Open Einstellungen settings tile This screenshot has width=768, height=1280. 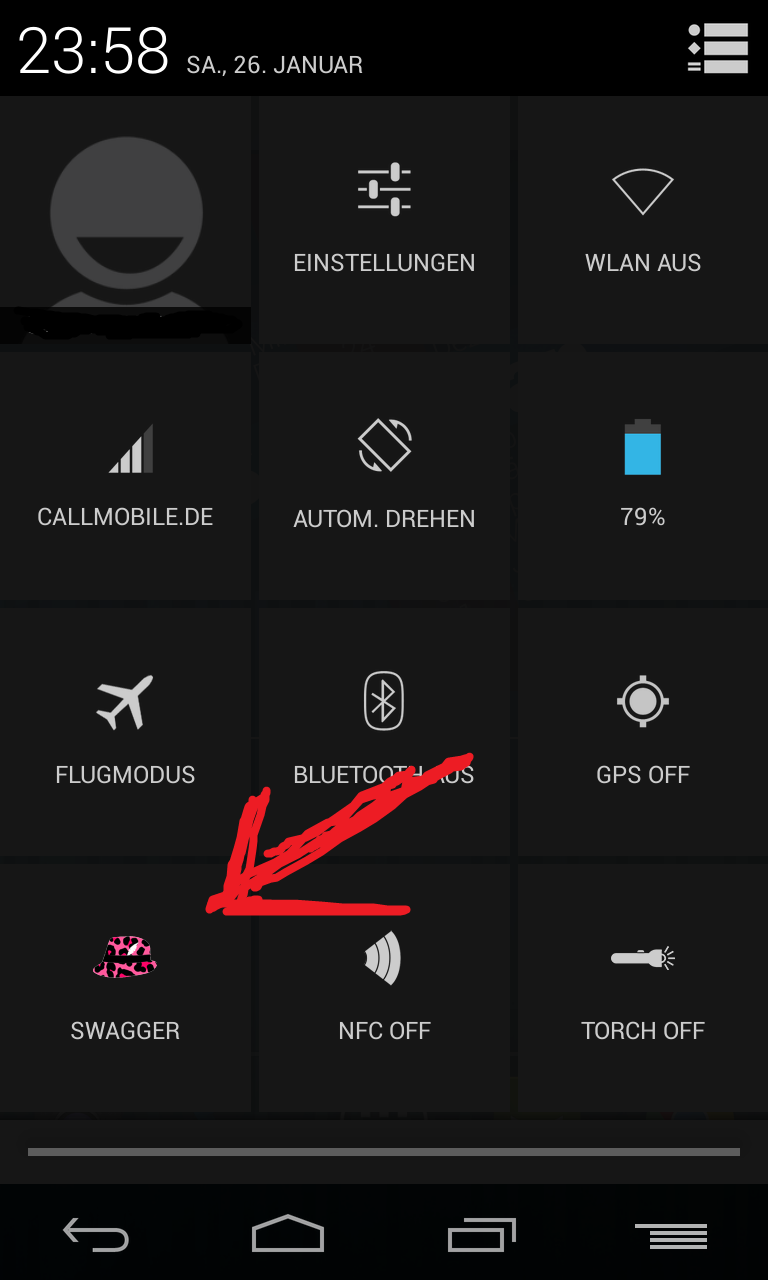pos(384,220)
